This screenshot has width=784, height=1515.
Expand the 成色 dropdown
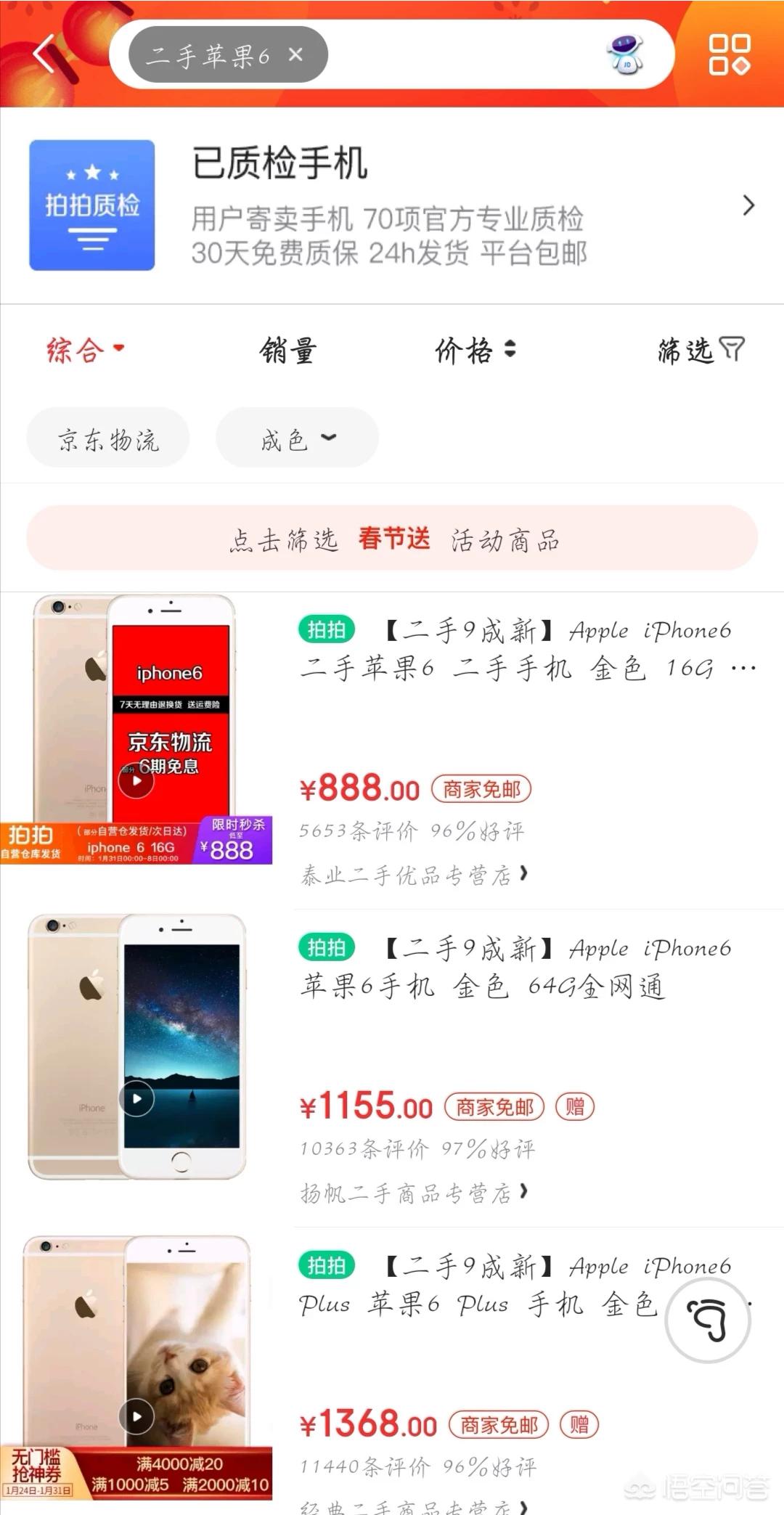tap(298, 439)
